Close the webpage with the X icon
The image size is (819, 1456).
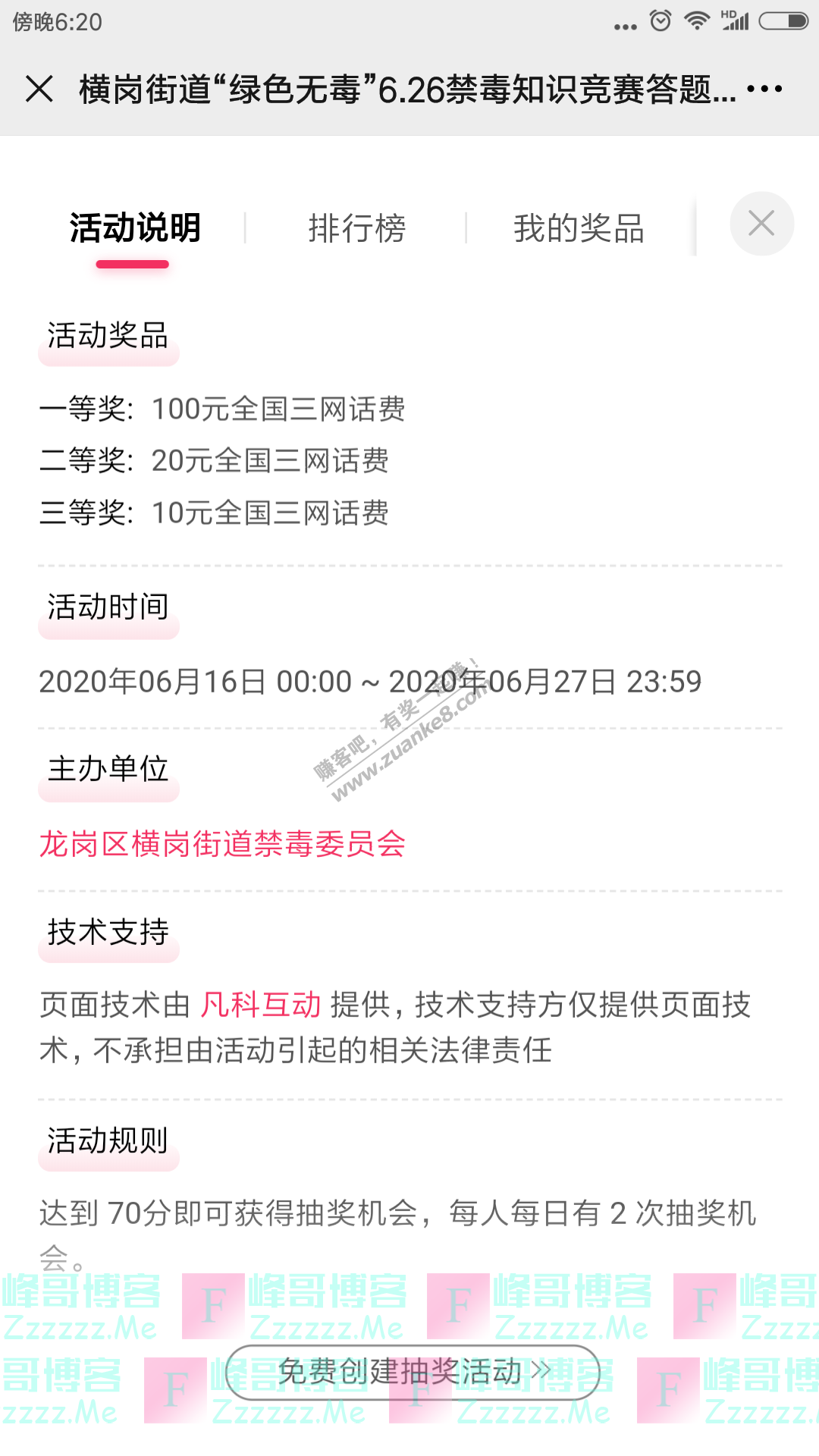click(x=39, y=89)
